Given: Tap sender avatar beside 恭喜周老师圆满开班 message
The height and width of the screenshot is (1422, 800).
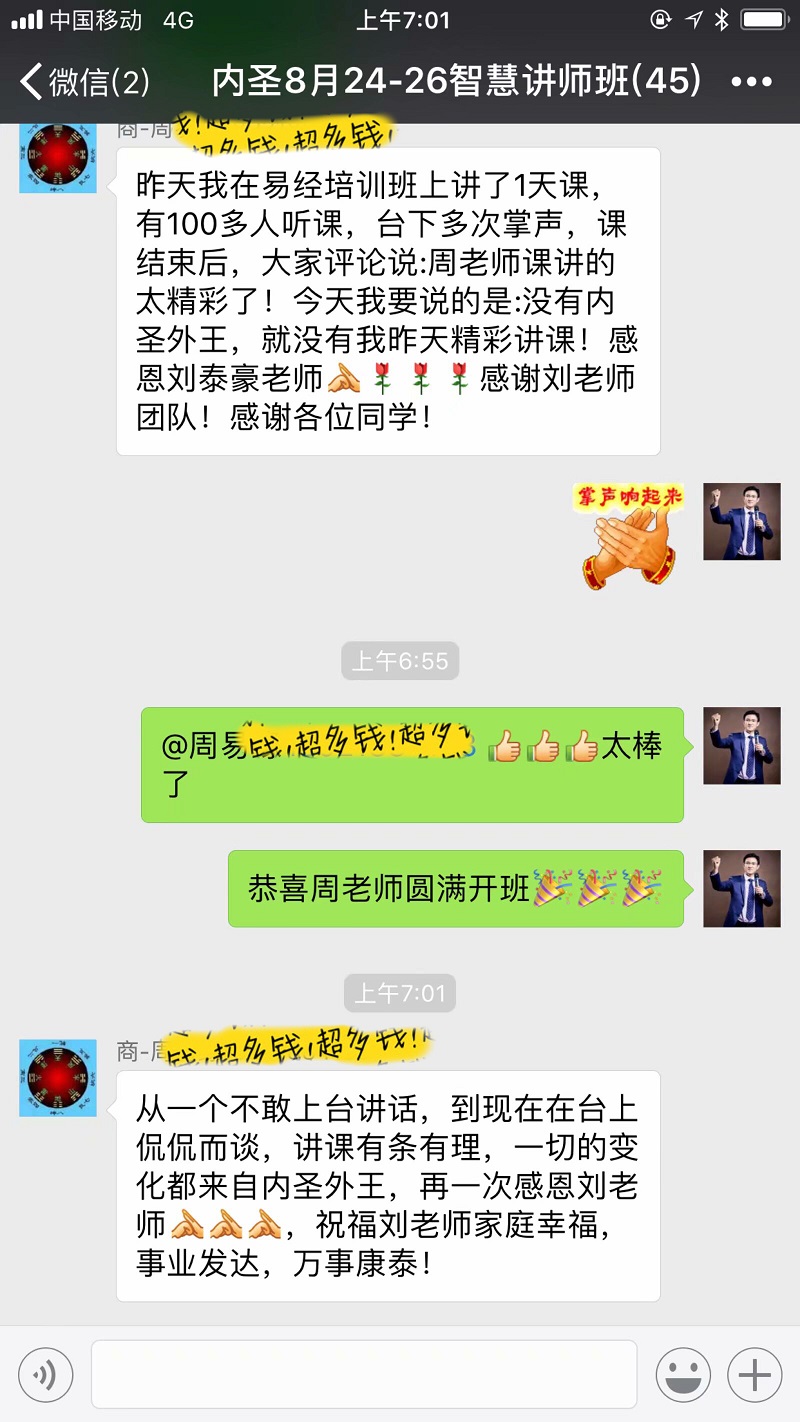Looking at the screenshot, I should (741, 888).
